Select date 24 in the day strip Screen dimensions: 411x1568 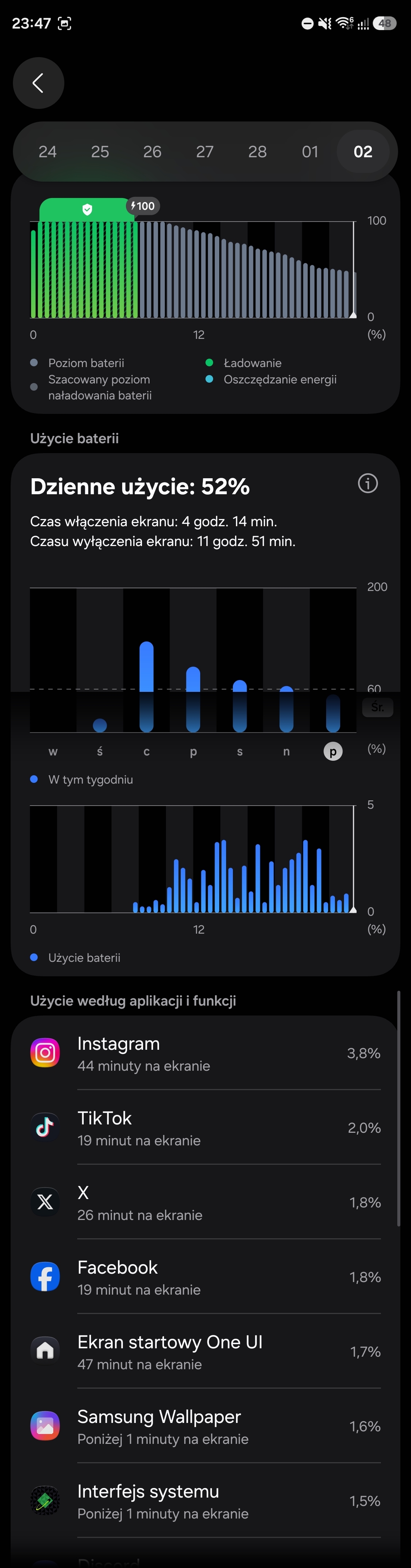(x=48, y=152)
